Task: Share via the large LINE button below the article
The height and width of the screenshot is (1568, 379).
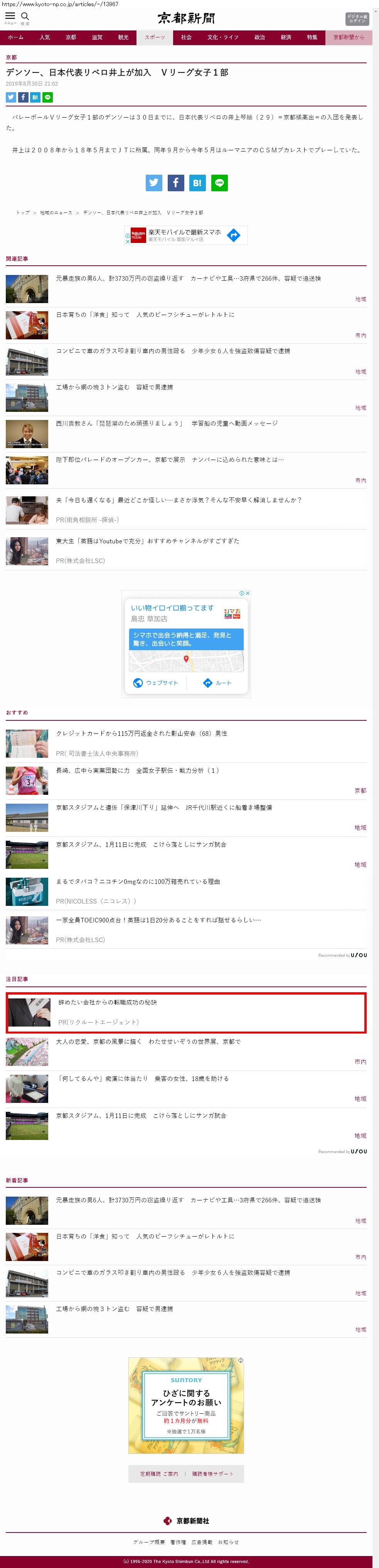Action: coord(220,183)
